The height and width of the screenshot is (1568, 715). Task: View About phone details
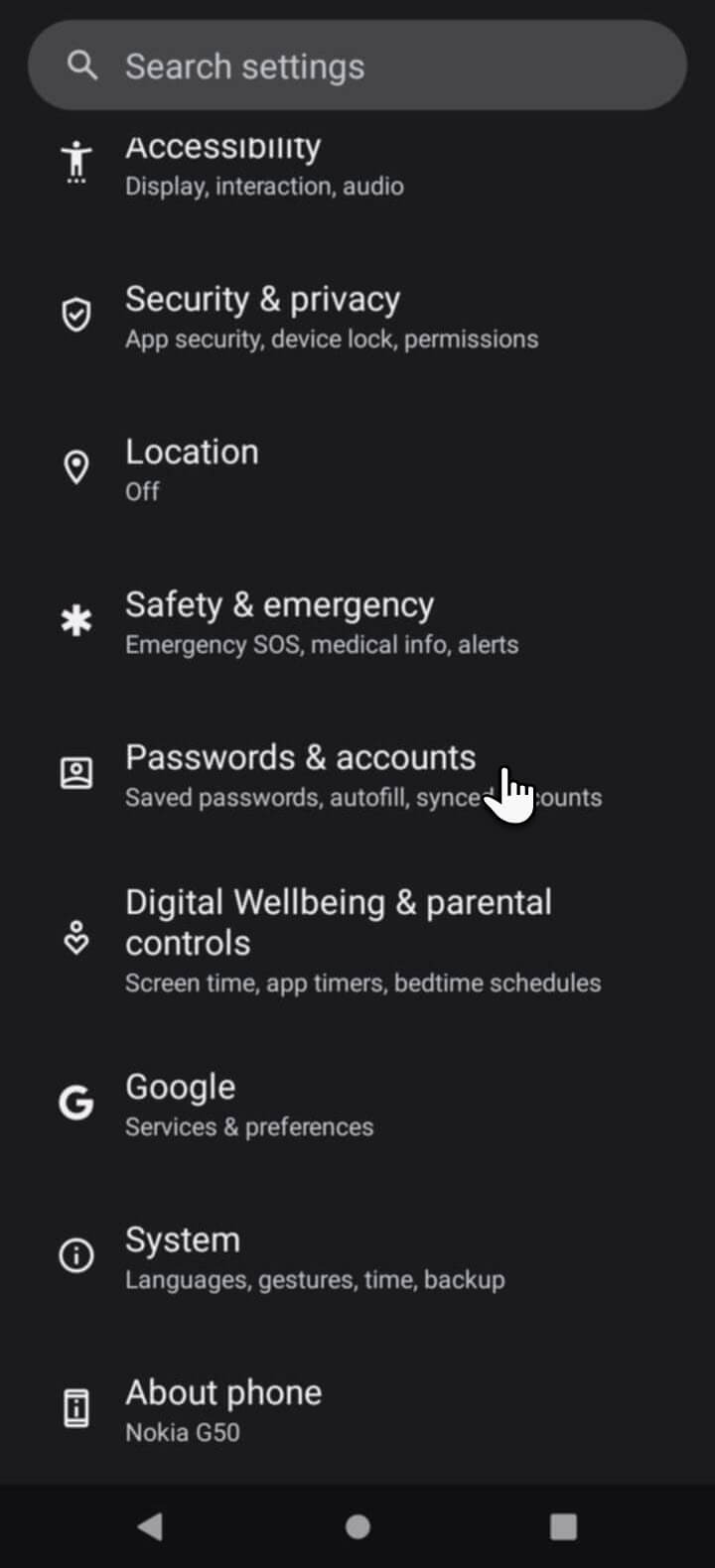click(222, 1409)
